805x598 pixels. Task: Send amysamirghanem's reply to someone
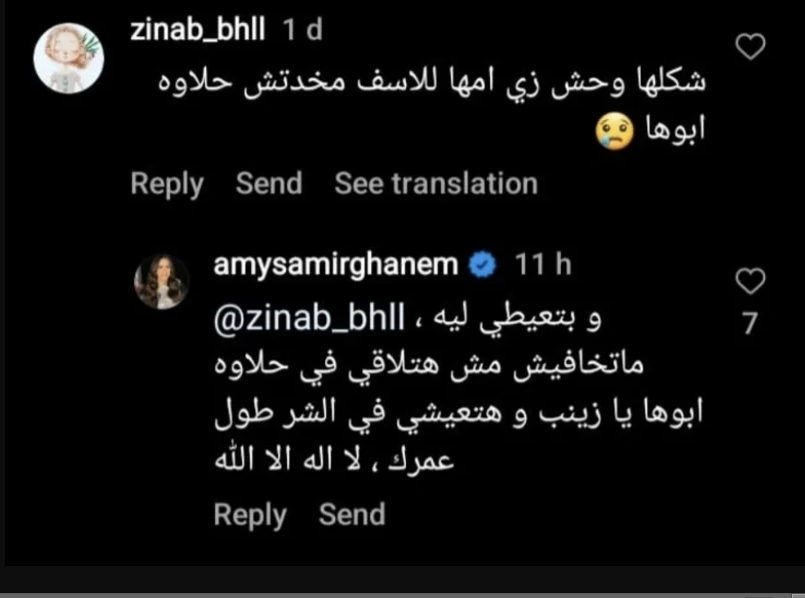[352, 515]
